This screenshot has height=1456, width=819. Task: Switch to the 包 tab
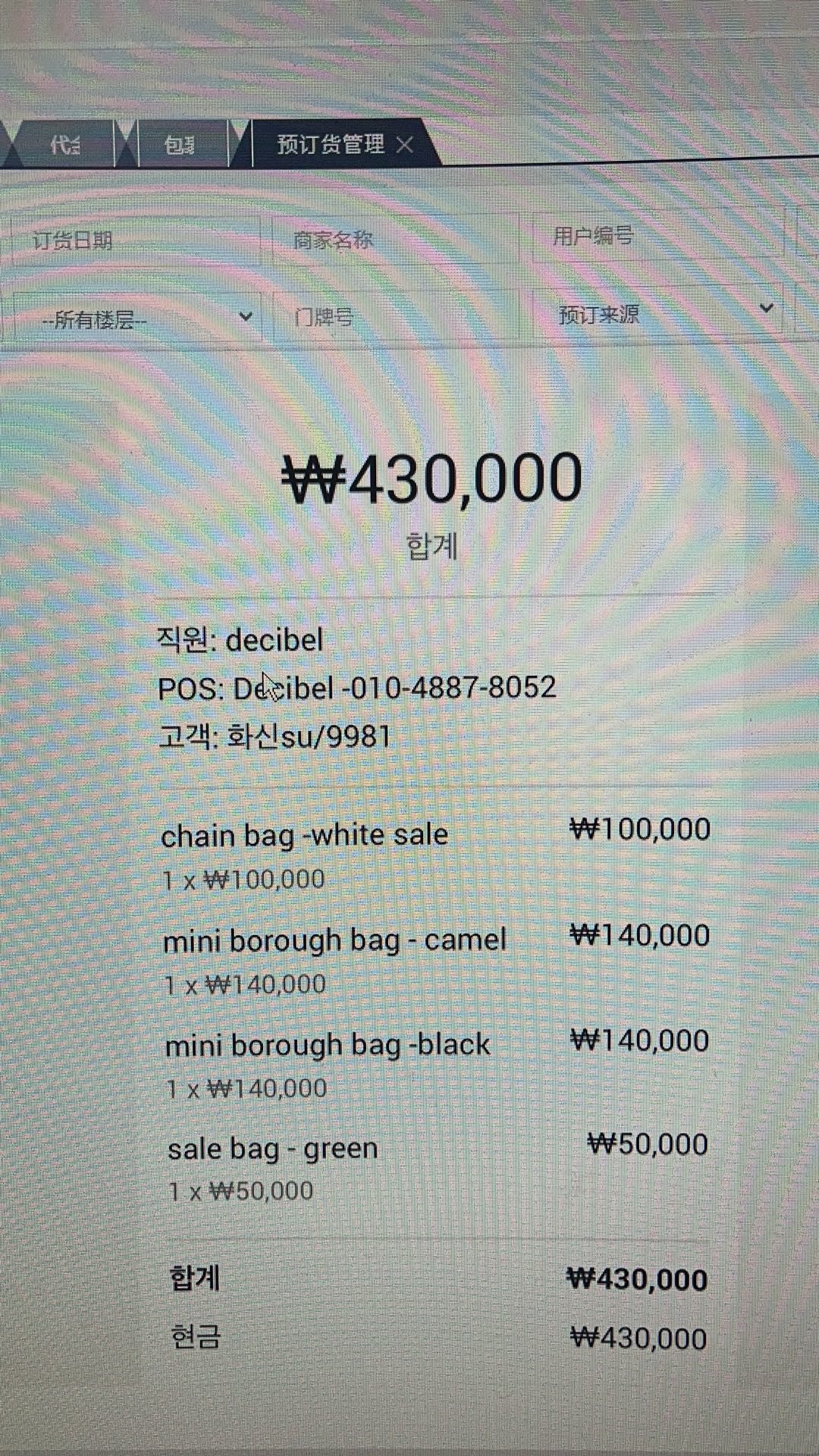(x=180, y=144)
